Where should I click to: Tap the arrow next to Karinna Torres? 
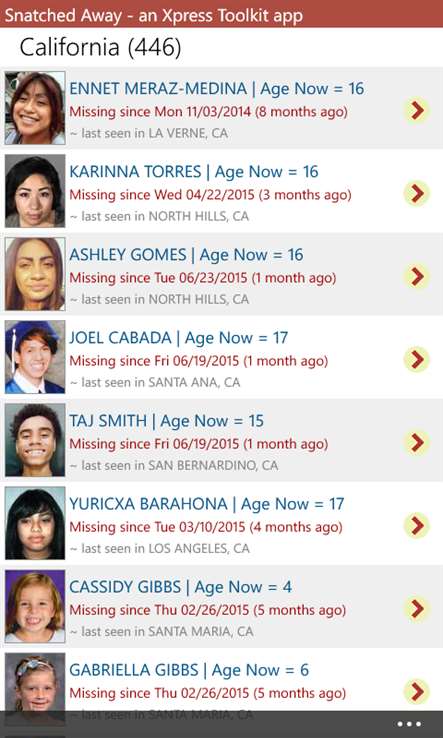click(417, 193)
